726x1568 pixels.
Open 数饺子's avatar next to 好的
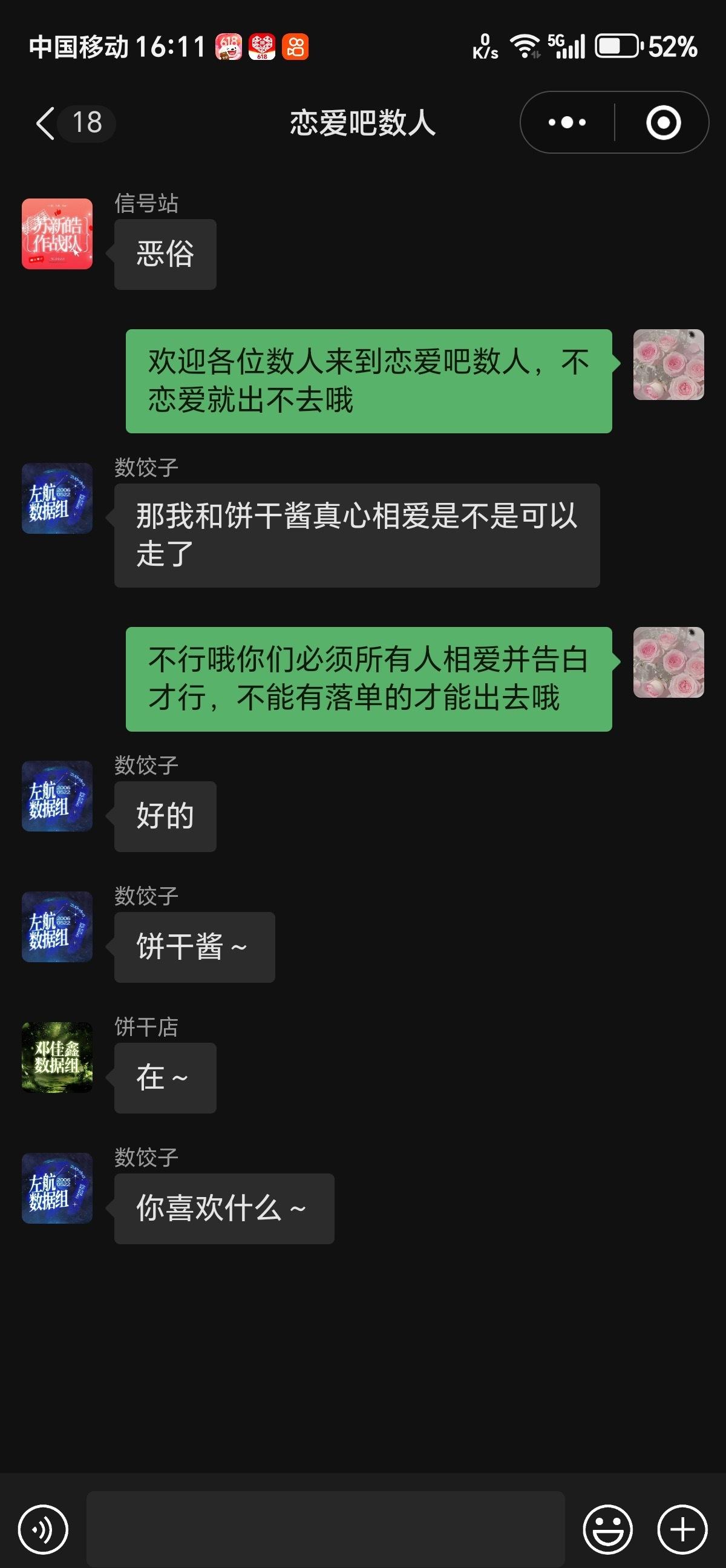(57, 796)
